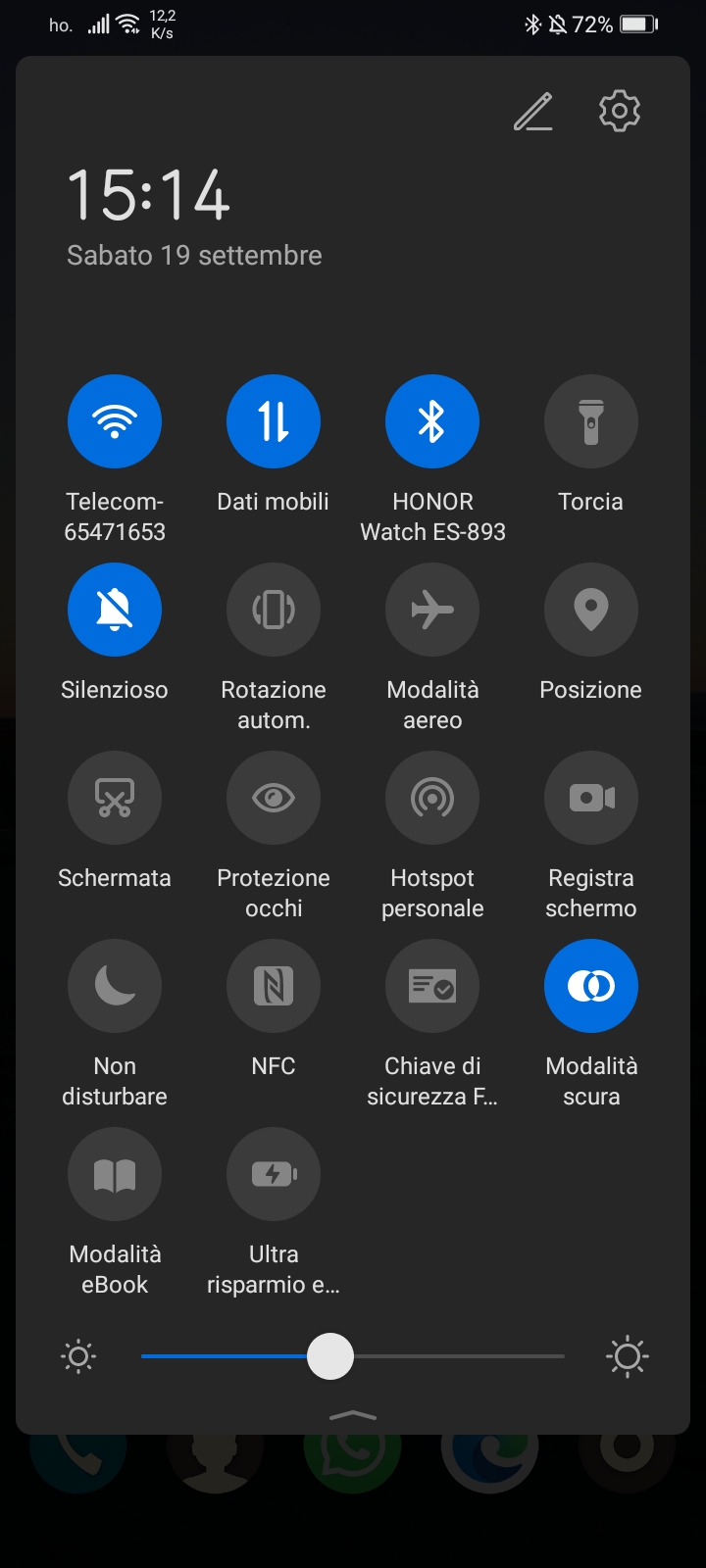
Task: Activate Schermata screenshot tool
Action: coord(115,798)
